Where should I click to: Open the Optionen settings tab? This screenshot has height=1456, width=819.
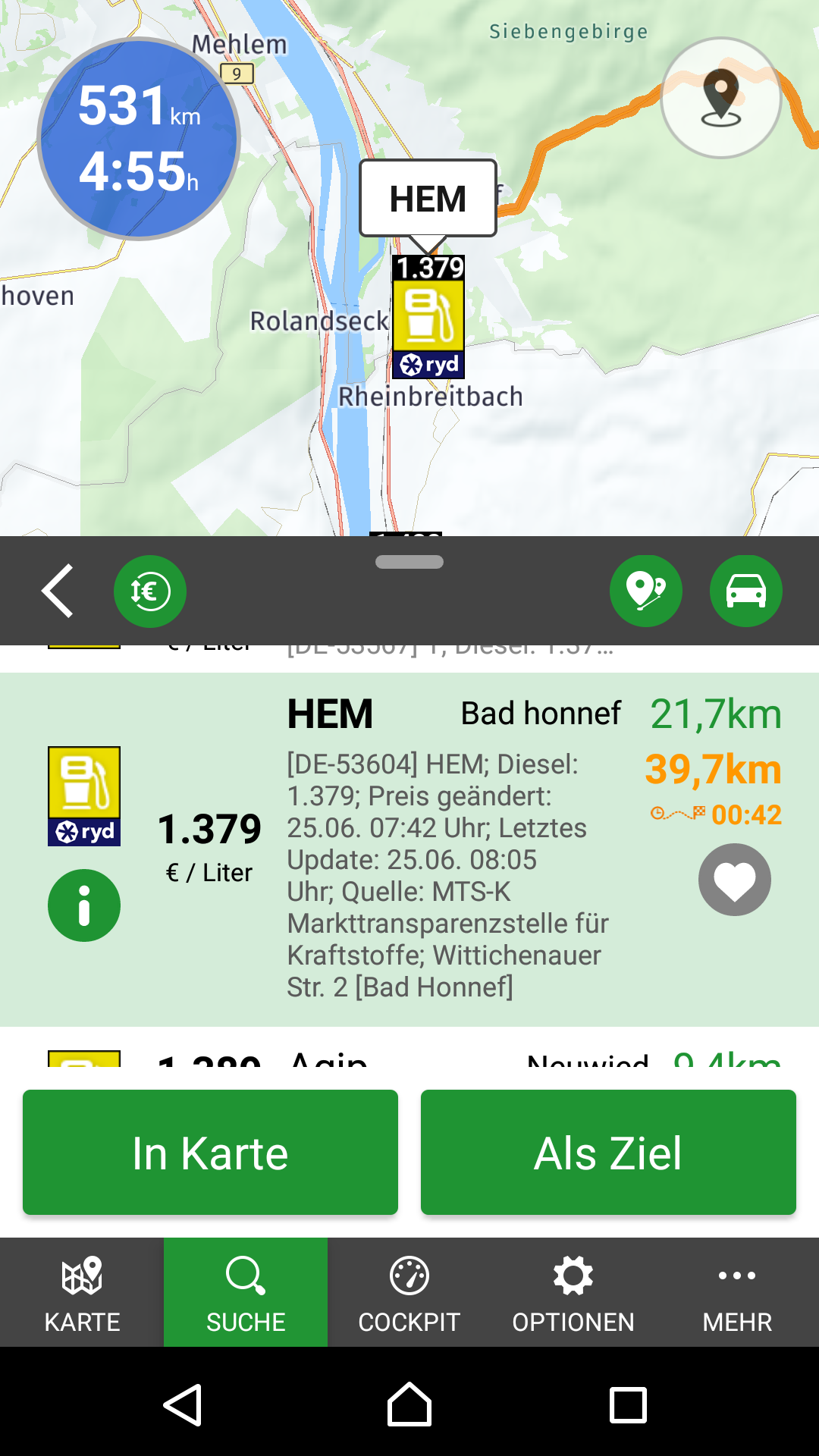573,1292
